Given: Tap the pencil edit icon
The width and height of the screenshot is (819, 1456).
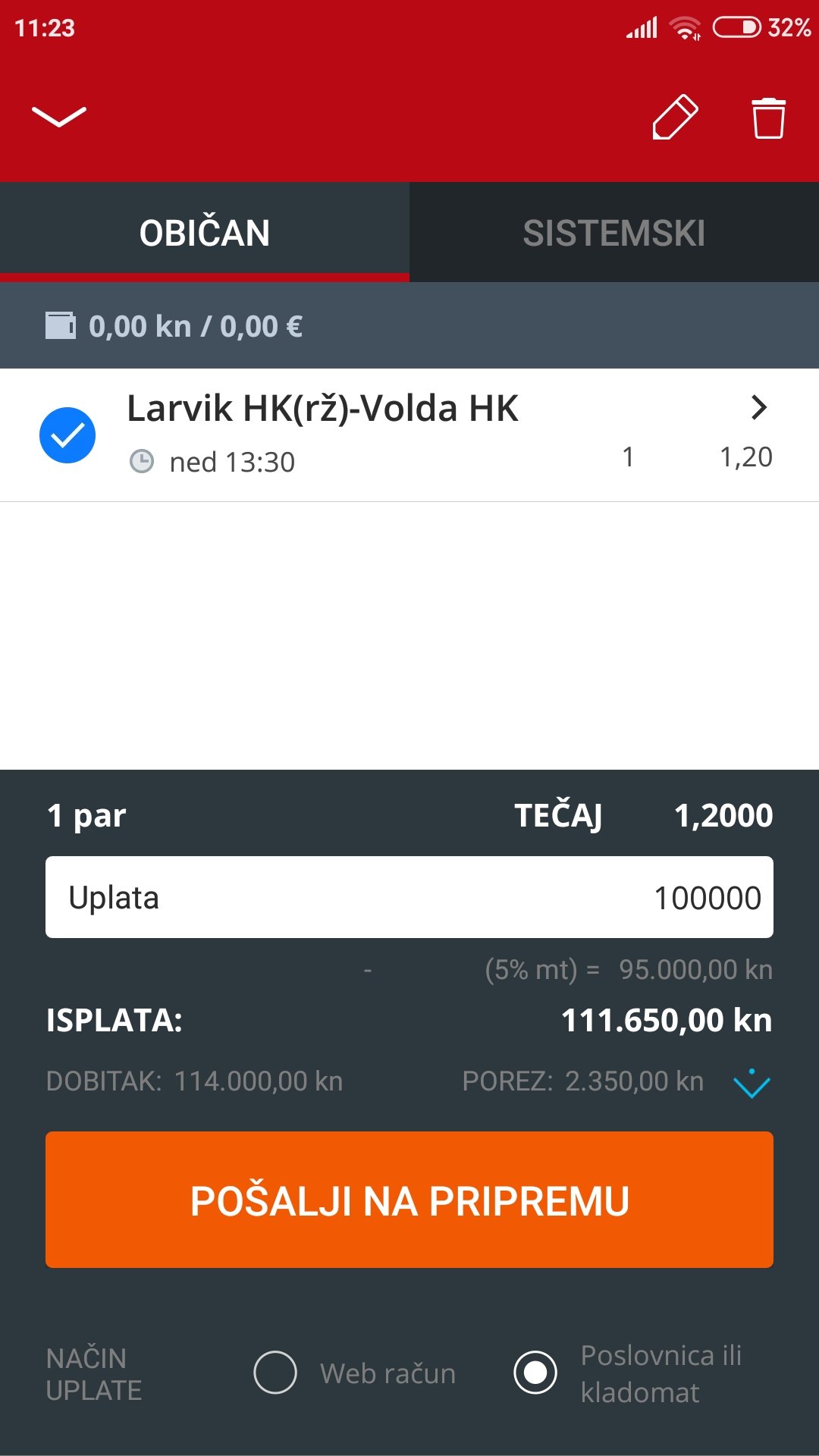Looking at the screenshot, I should click(675, 118).
